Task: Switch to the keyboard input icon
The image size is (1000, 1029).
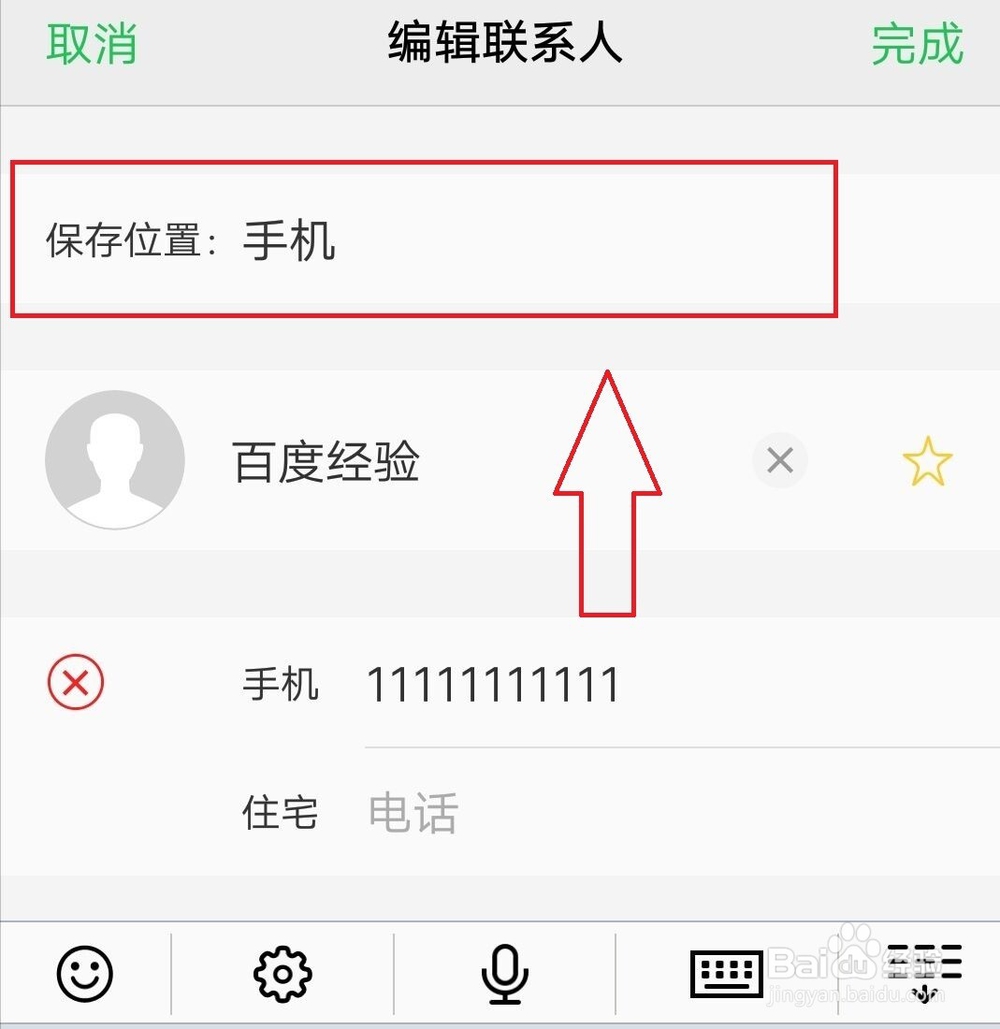Action: pyautogui.click(x=728, y=971)
